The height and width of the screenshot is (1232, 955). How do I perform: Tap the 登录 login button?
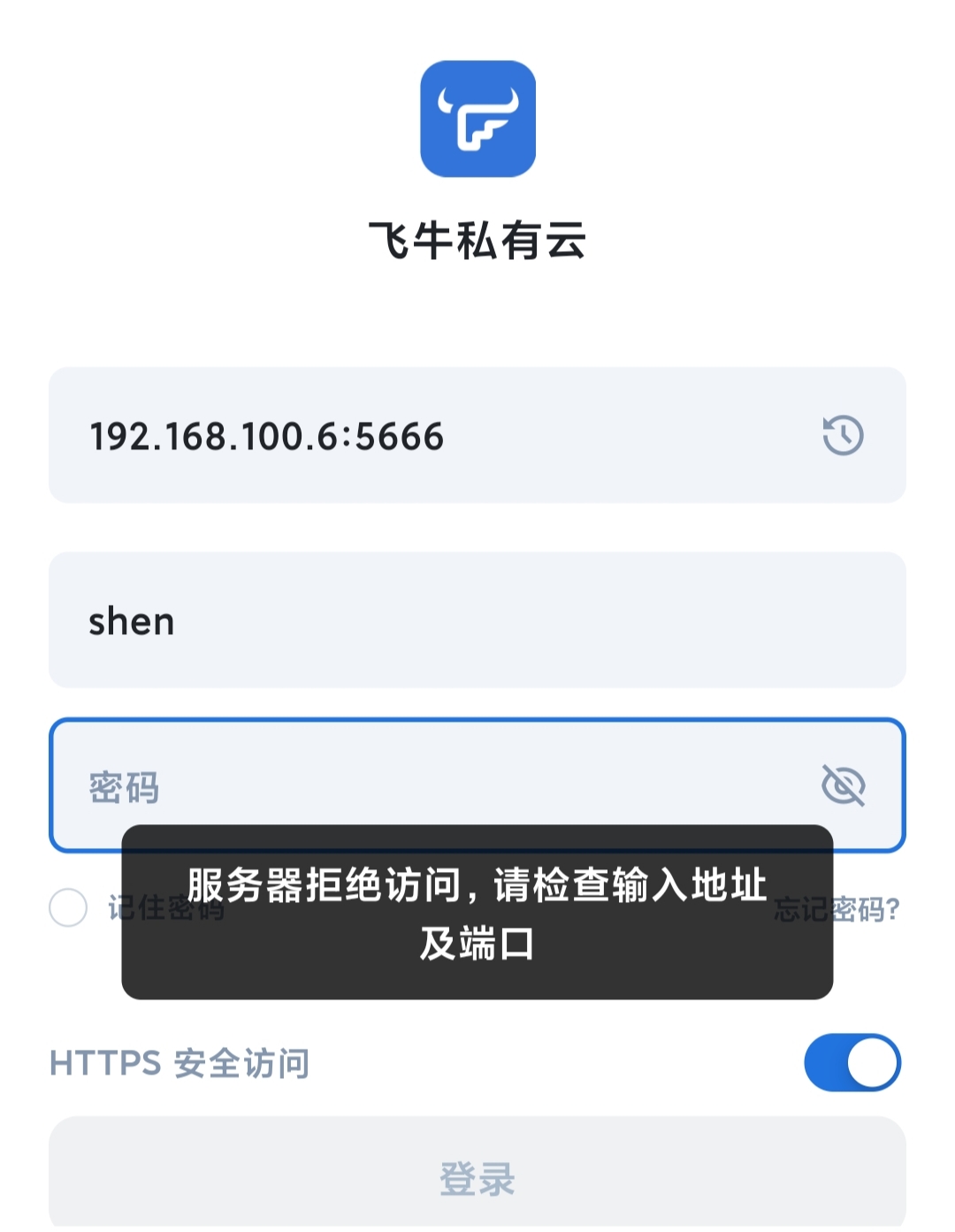[x=477, y=1177]
